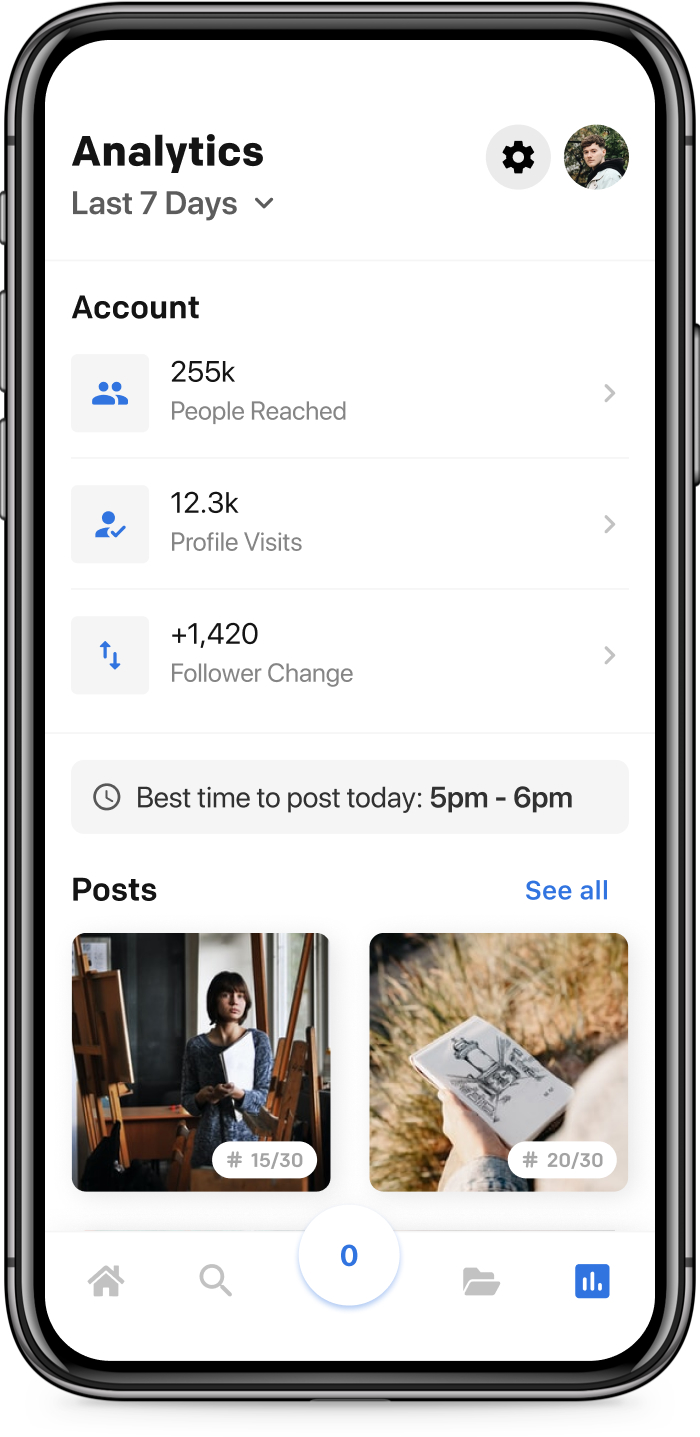Image resolution: width=700 pixels, height=1437 pixels.
Task: Open People Reached details
Action: (349, 393)
